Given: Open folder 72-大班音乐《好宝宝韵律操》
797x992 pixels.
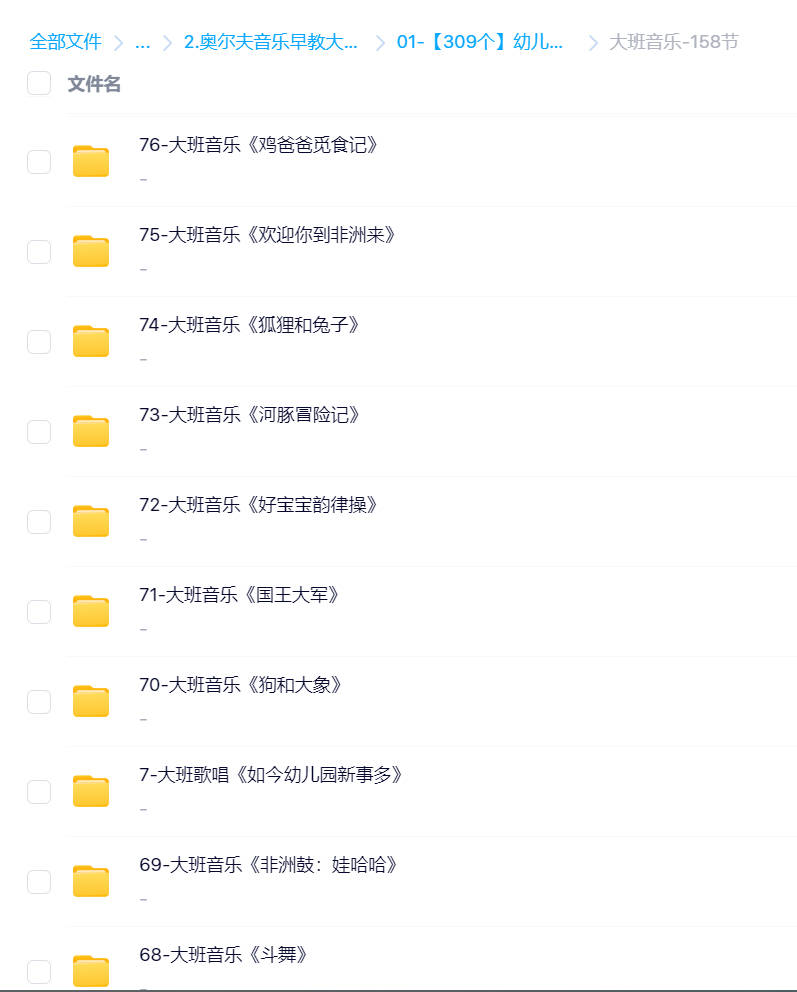Looking at the screenshot, I should (x=258, y=505).
